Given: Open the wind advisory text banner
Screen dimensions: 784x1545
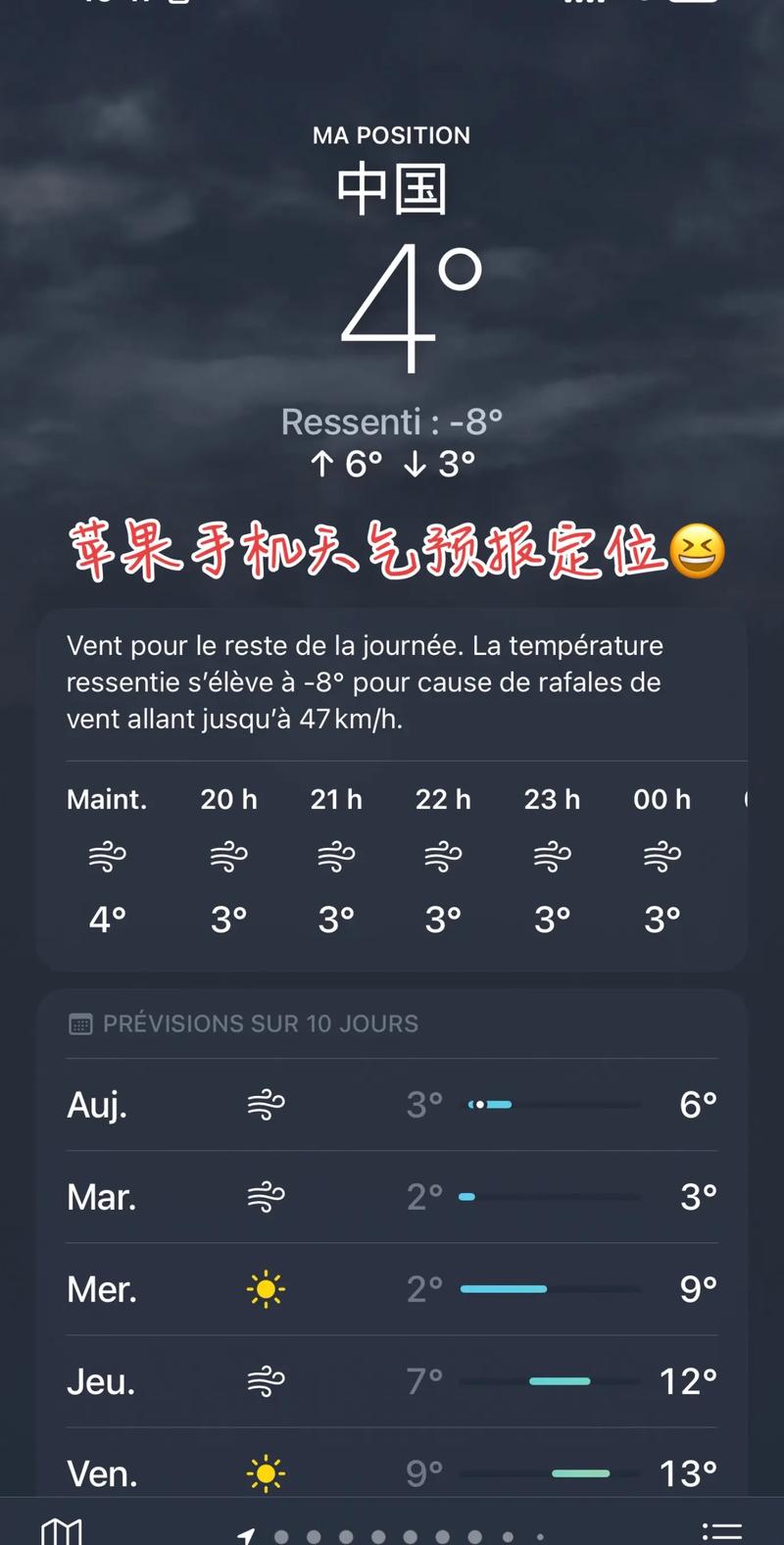Looking at the screenshot, I should coord(392,681).
